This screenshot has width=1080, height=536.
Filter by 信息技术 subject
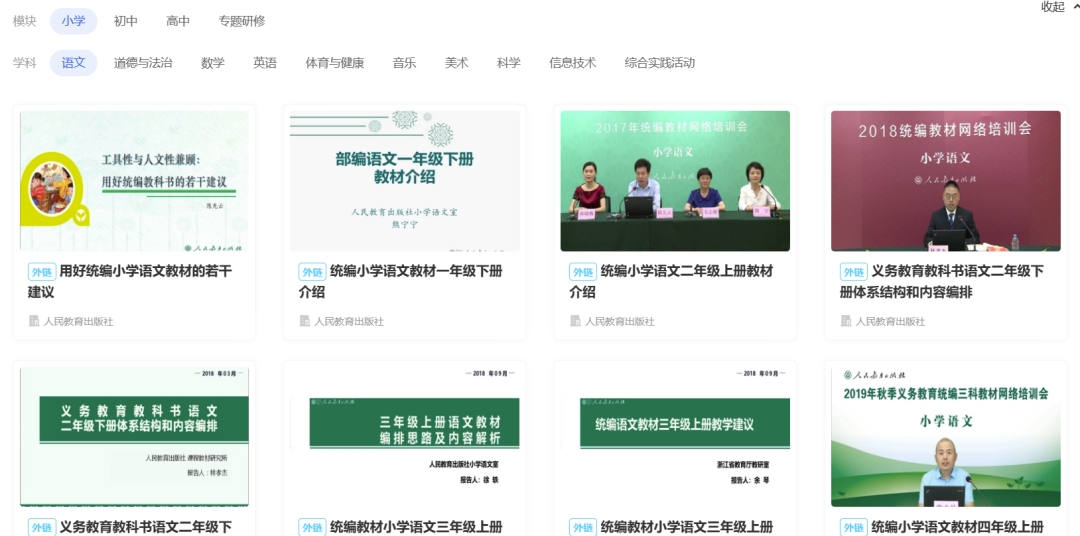click(x=572, y=63)
